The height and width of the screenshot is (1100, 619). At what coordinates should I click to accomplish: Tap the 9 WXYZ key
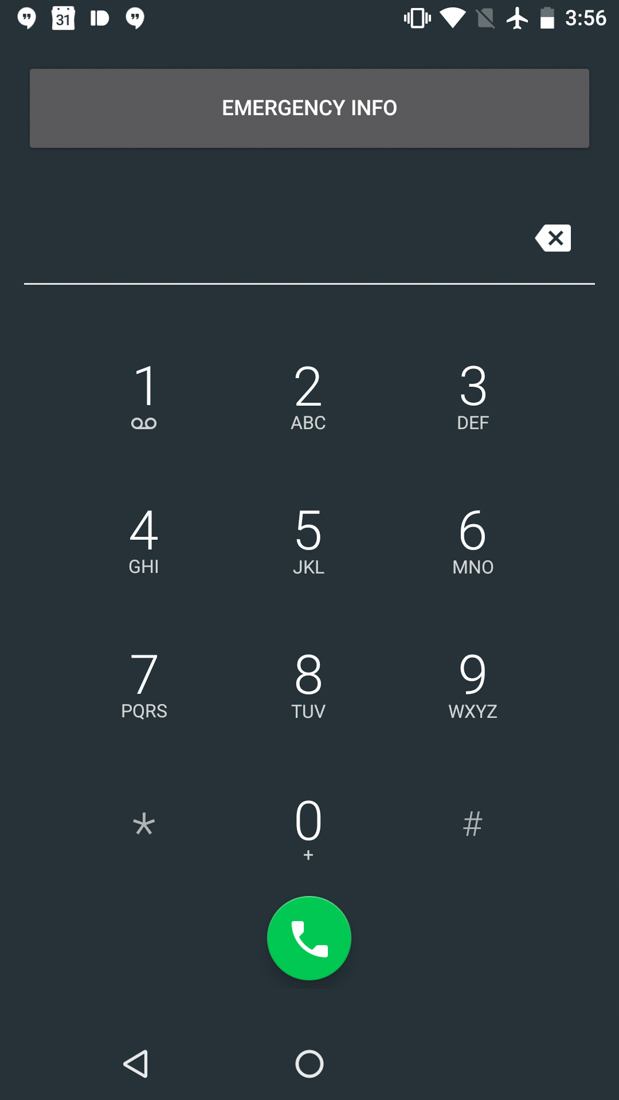pos(472,685)
